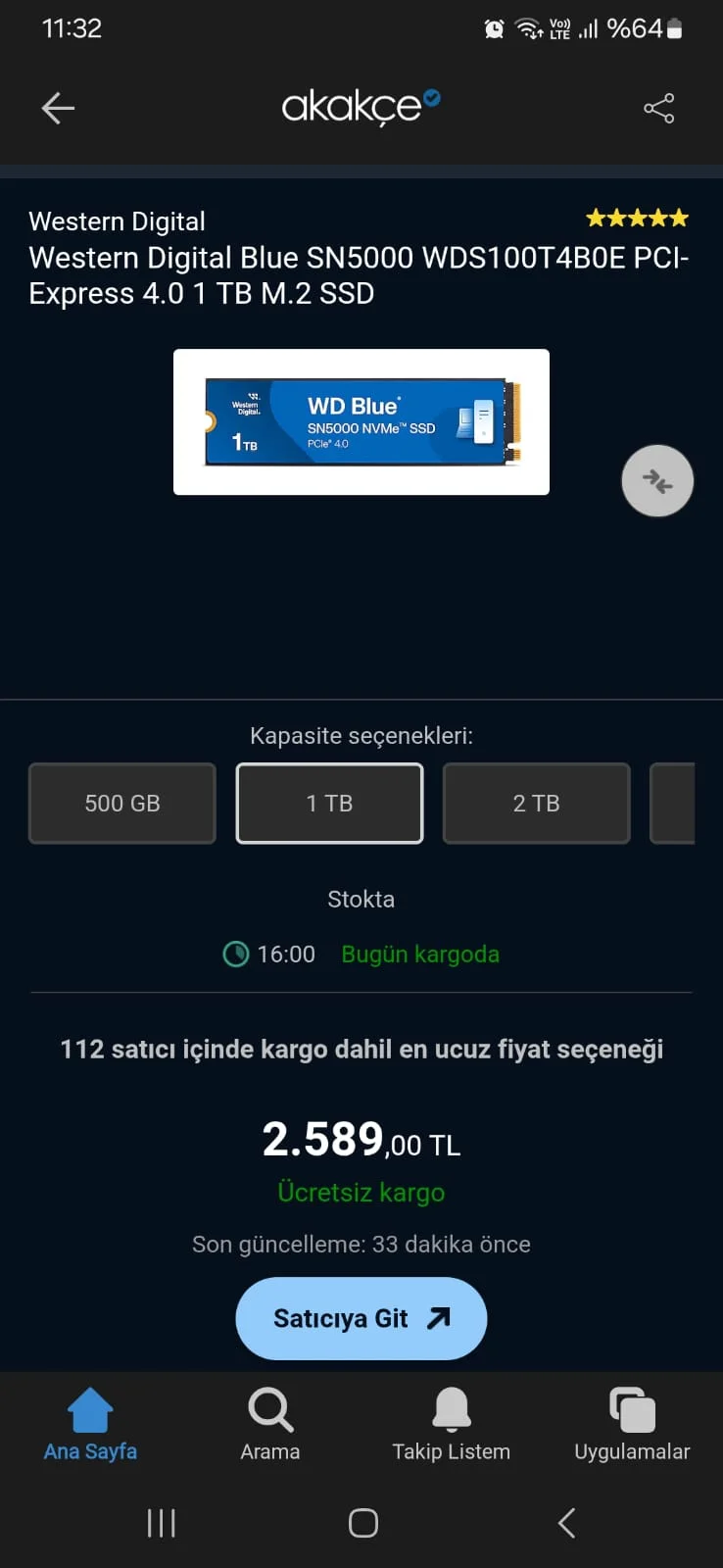This screenshot has width=723, height=1568.
Task: Pick the 2 TB capacity option
Action: [x=536, y=804]
